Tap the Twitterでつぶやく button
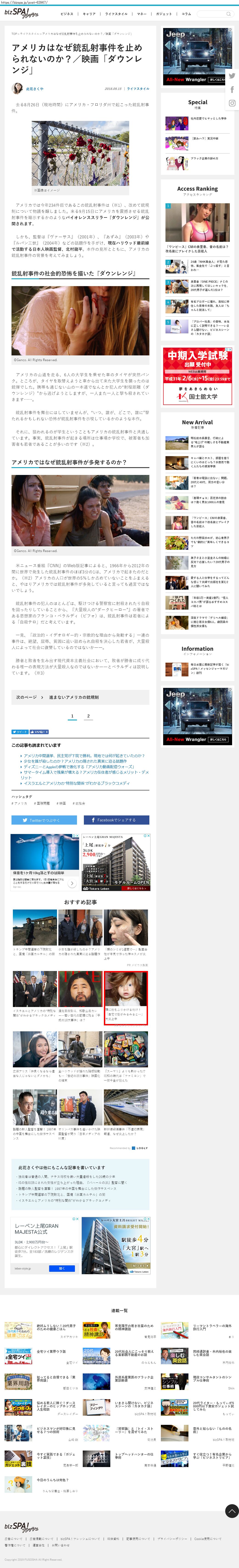 click(x=44, y=820)
